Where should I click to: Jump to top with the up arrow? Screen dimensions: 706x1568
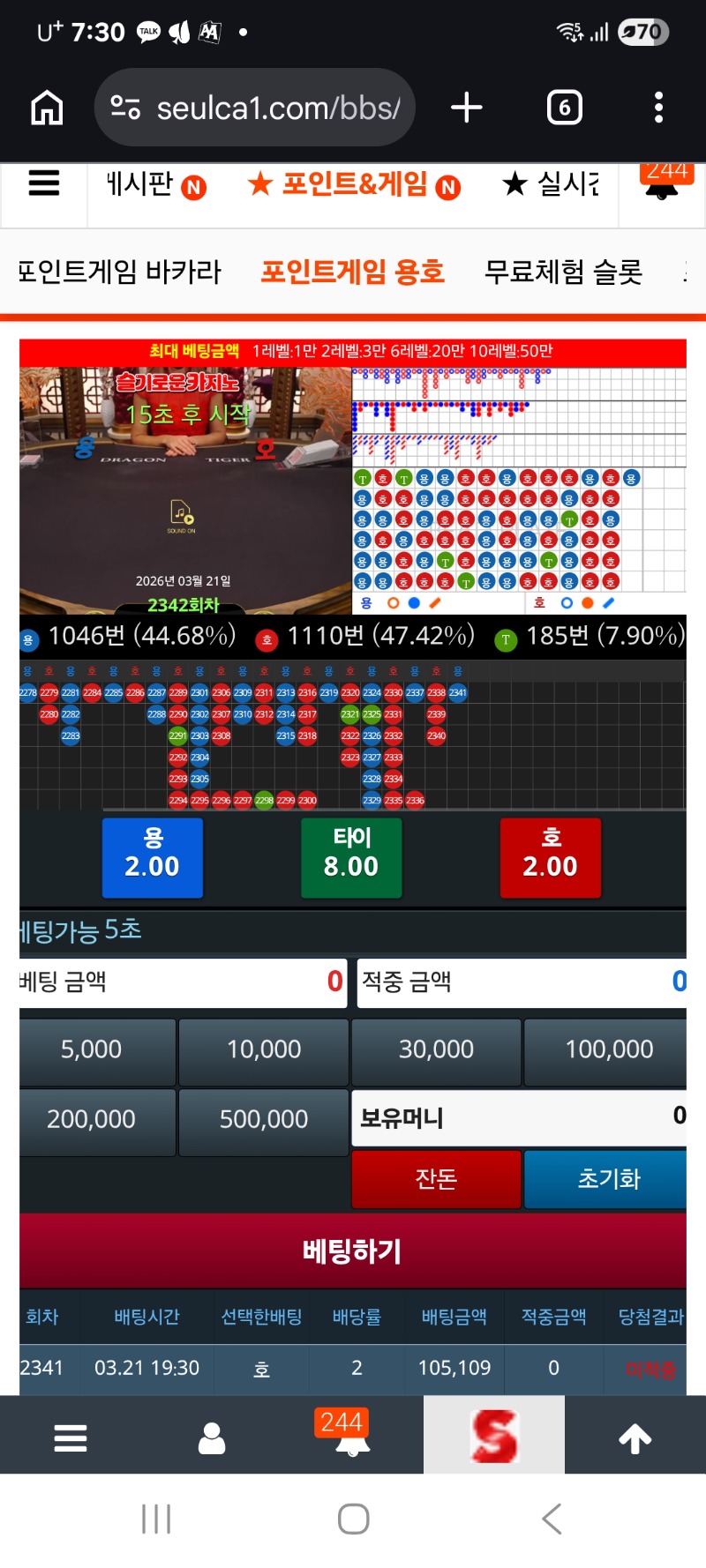tap(635, 1438)
